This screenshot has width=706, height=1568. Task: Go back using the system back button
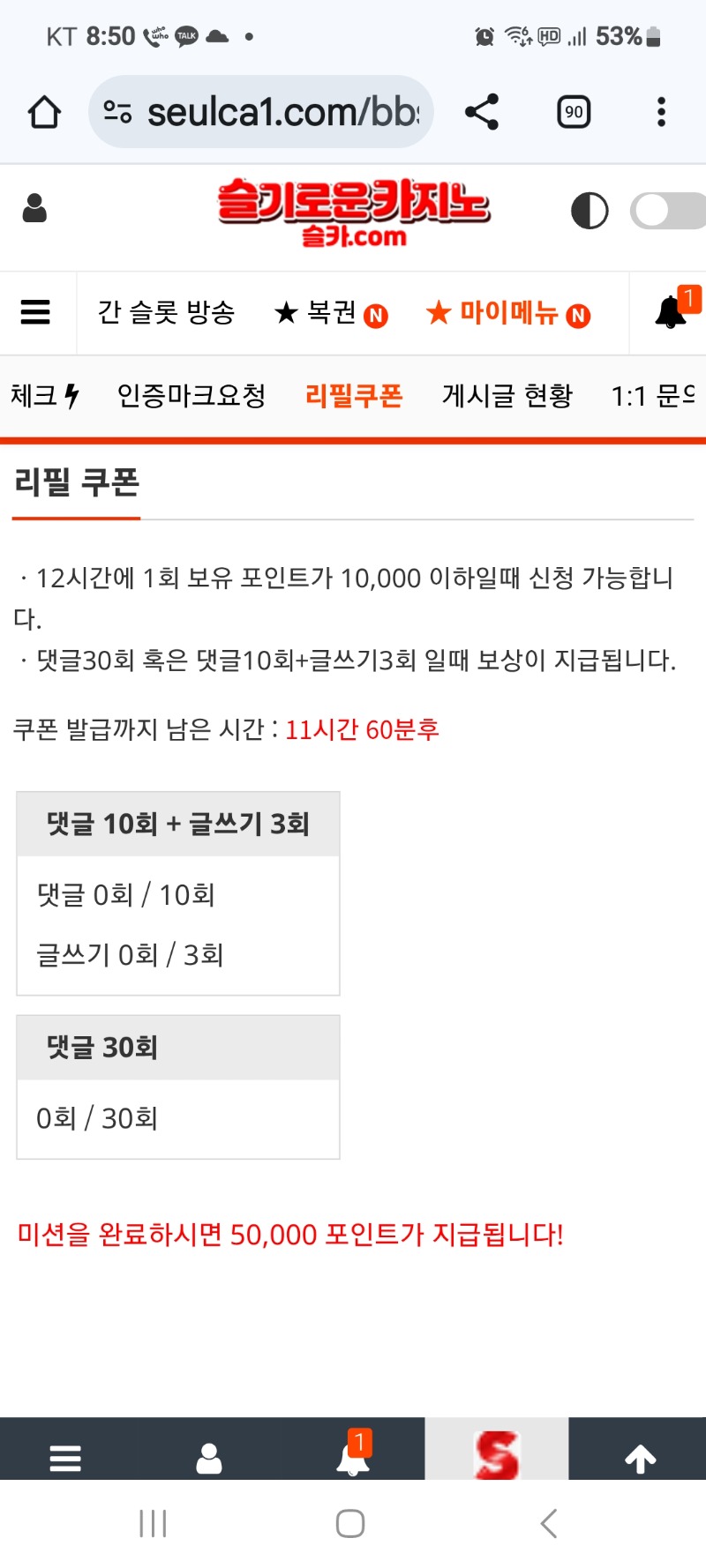click(x=548, y=1523)
